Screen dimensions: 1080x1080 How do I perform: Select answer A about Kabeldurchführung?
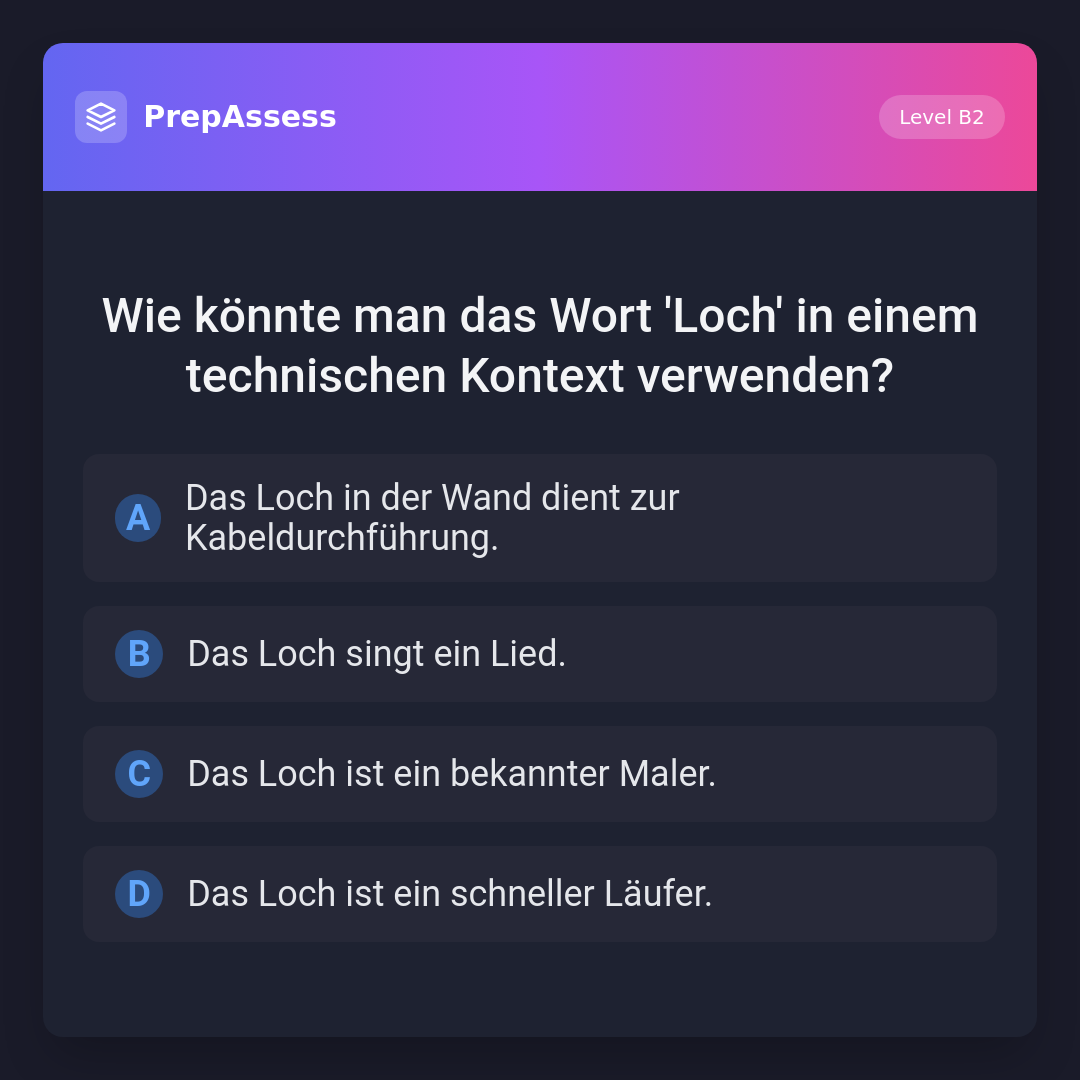[x=539, y=518]
